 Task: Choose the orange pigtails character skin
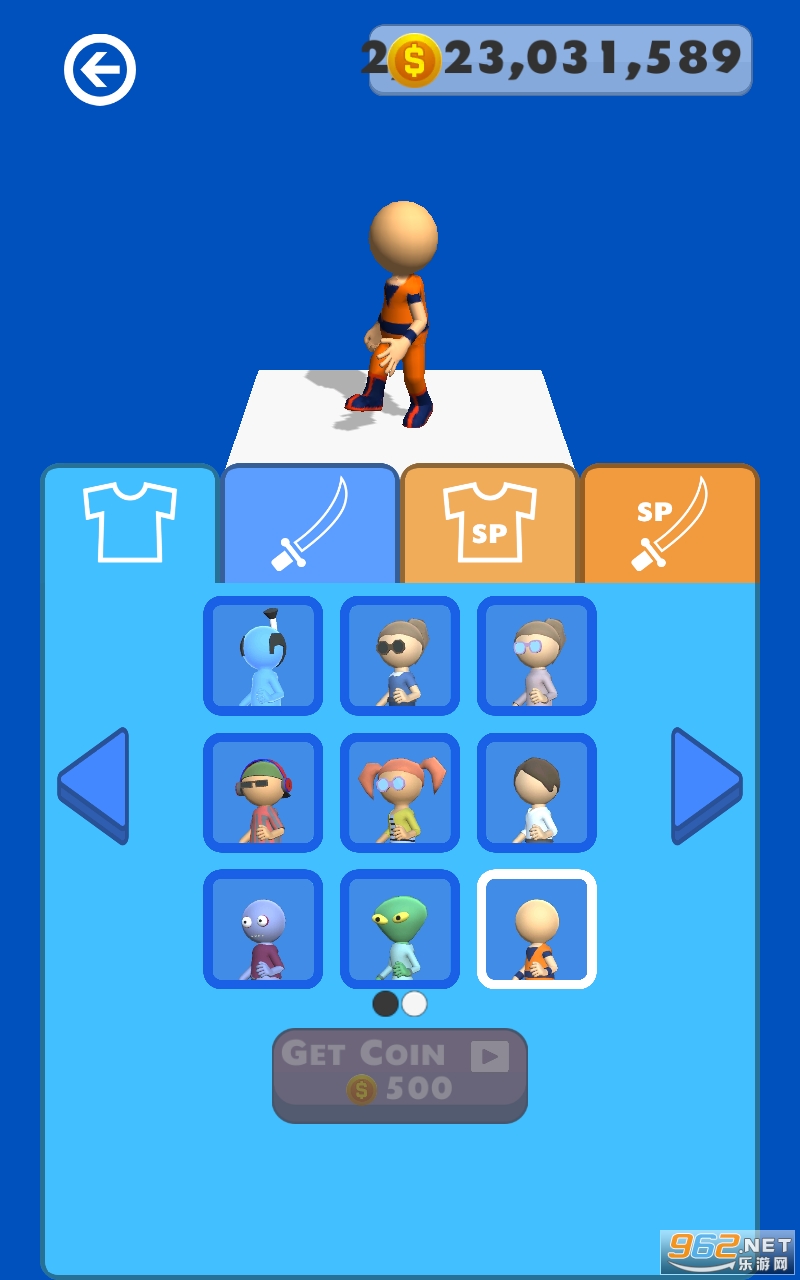(400, 793)
